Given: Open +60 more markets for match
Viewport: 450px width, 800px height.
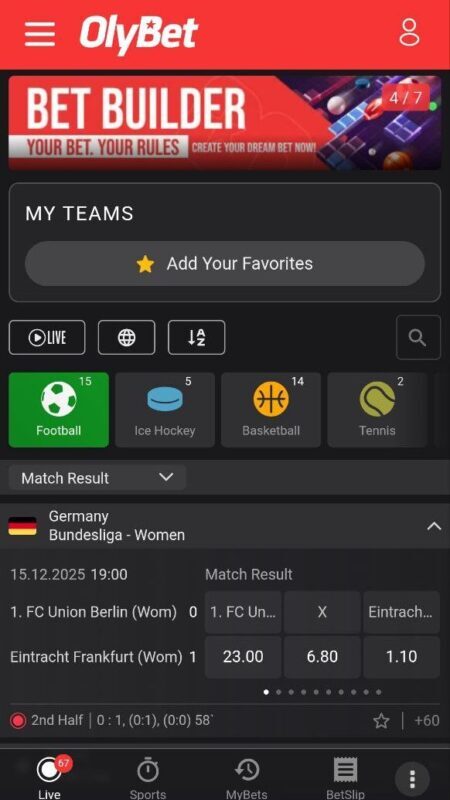Looking at the screenshot, I should (x=427, y=720).
